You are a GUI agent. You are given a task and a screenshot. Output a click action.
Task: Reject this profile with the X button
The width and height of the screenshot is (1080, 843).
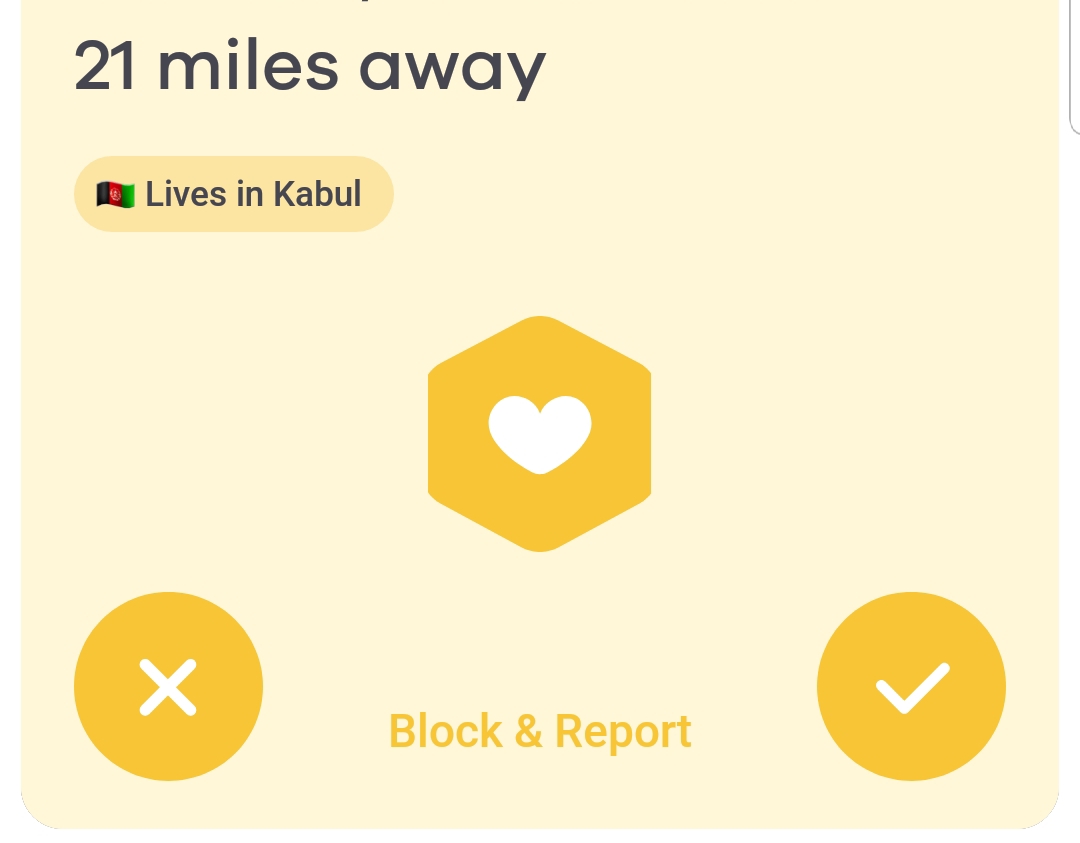168,687
